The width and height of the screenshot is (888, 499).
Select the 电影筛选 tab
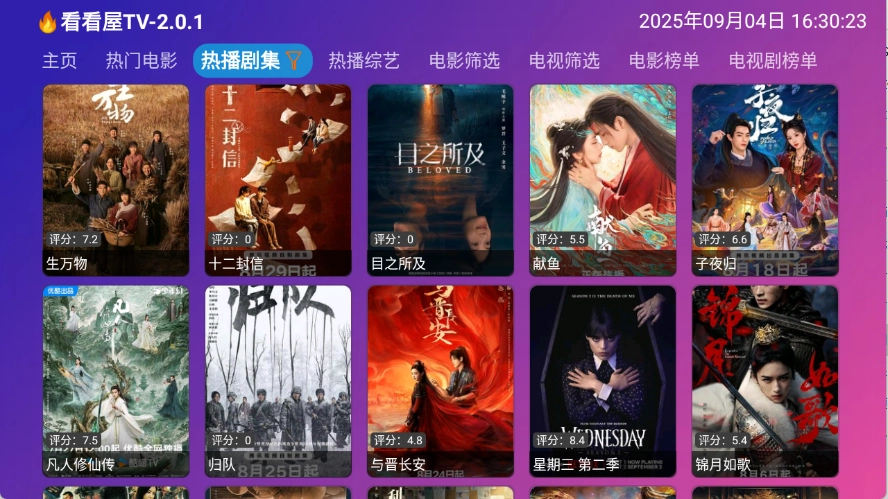click(x=464, y=61)
